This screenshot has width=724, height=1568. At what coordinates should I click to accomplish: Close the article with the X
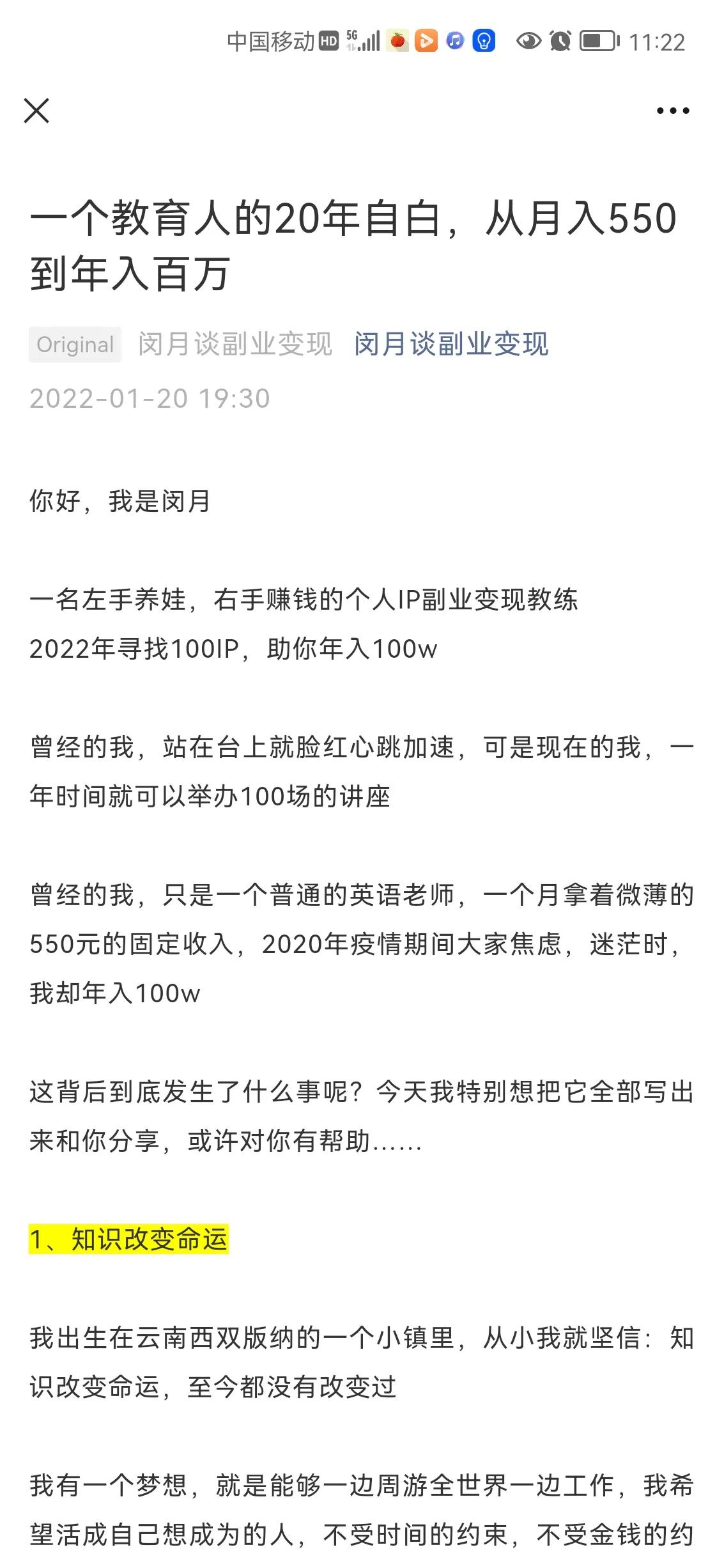pyautogui.click(x=36, y=111)
